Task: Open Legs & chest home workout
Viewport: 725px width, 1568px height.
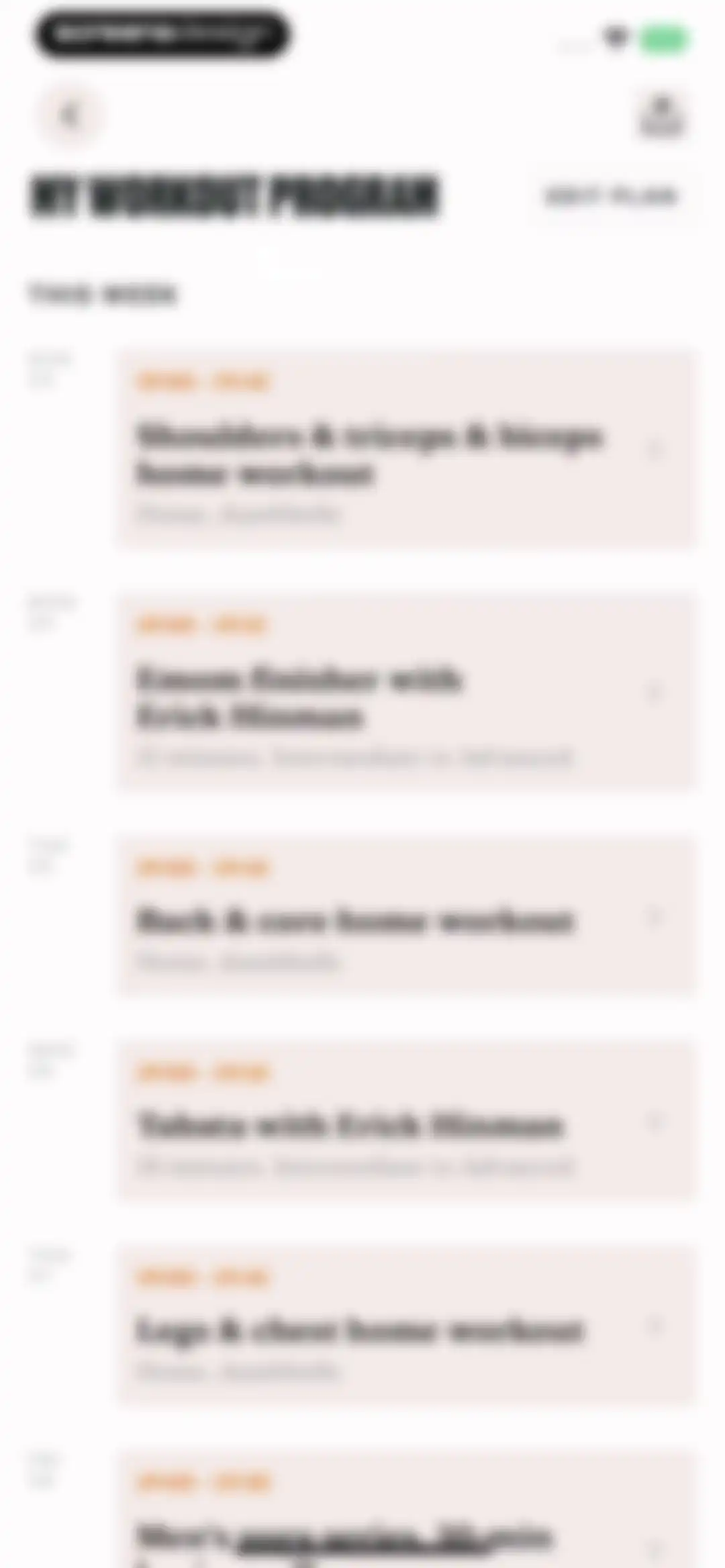Action: pos(407,1325)
